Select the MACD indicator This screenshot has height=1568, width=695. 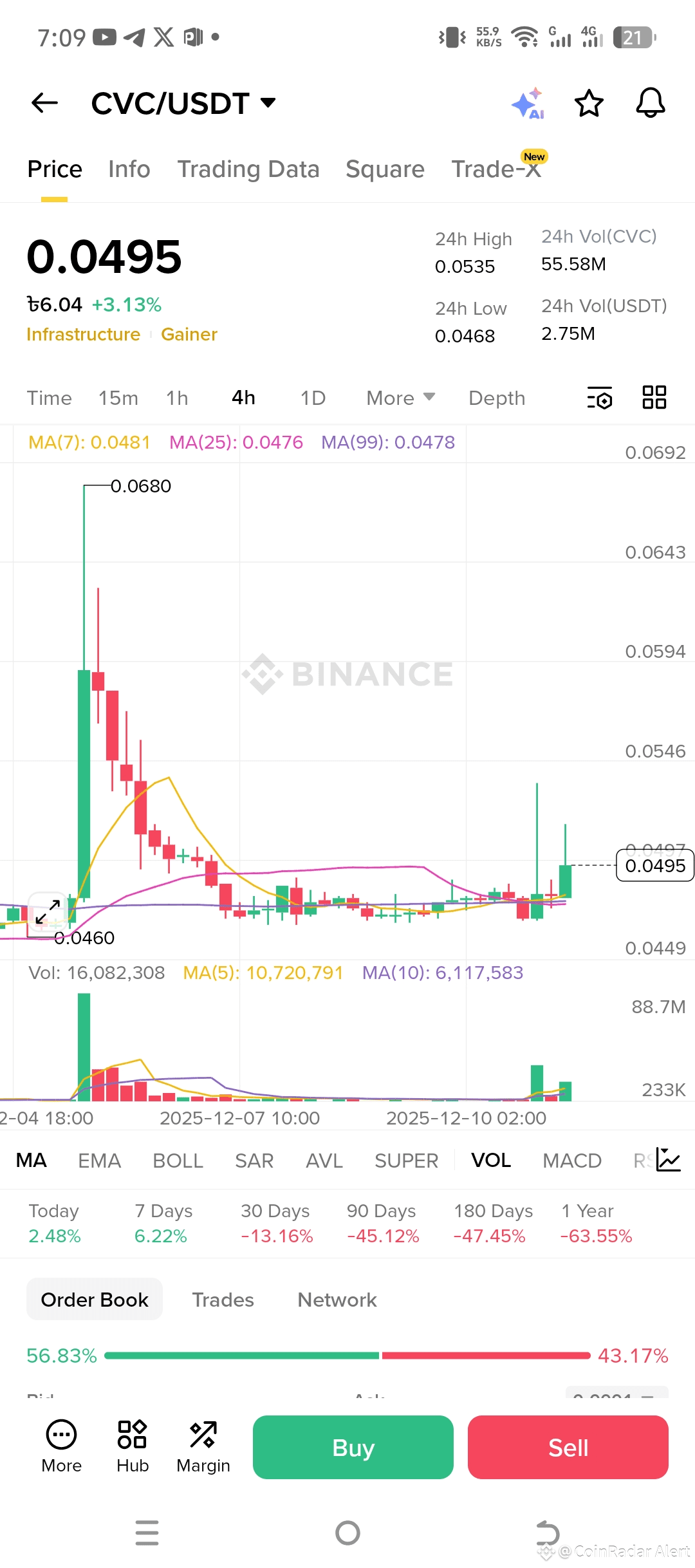click(571, 1161)
